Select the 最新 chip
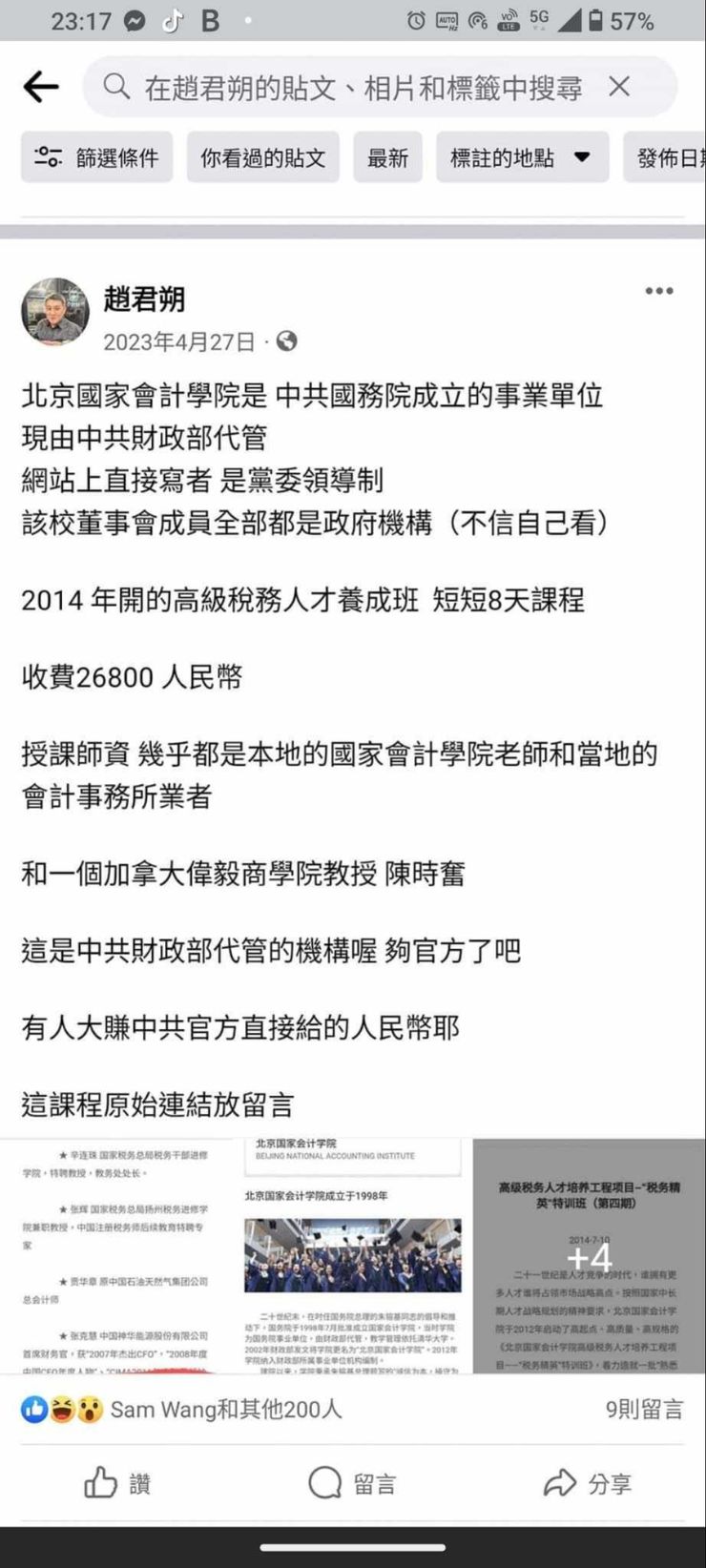This screenshot has height=1568, width=706. [387, 157]
